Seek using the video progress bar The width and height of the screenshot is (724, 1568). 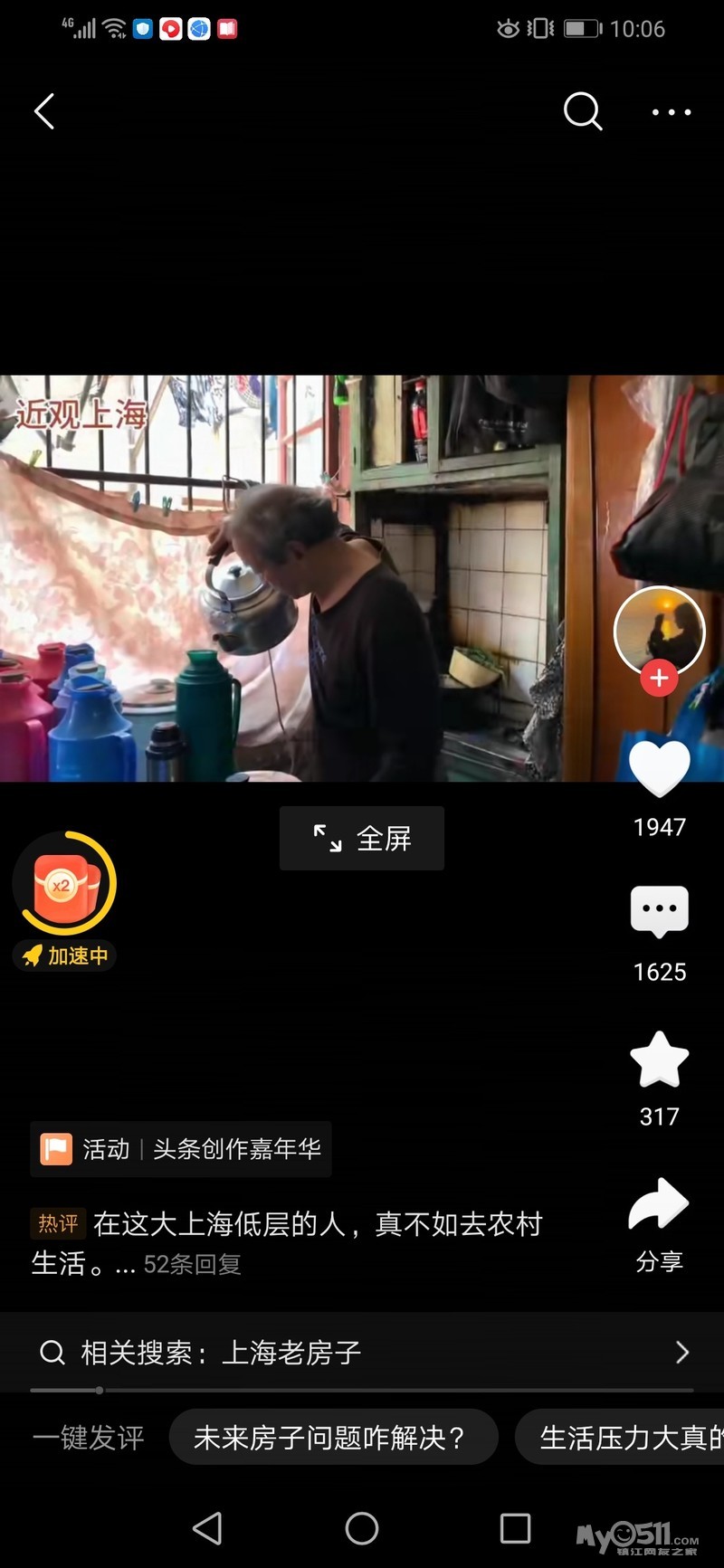point(362,1390)
